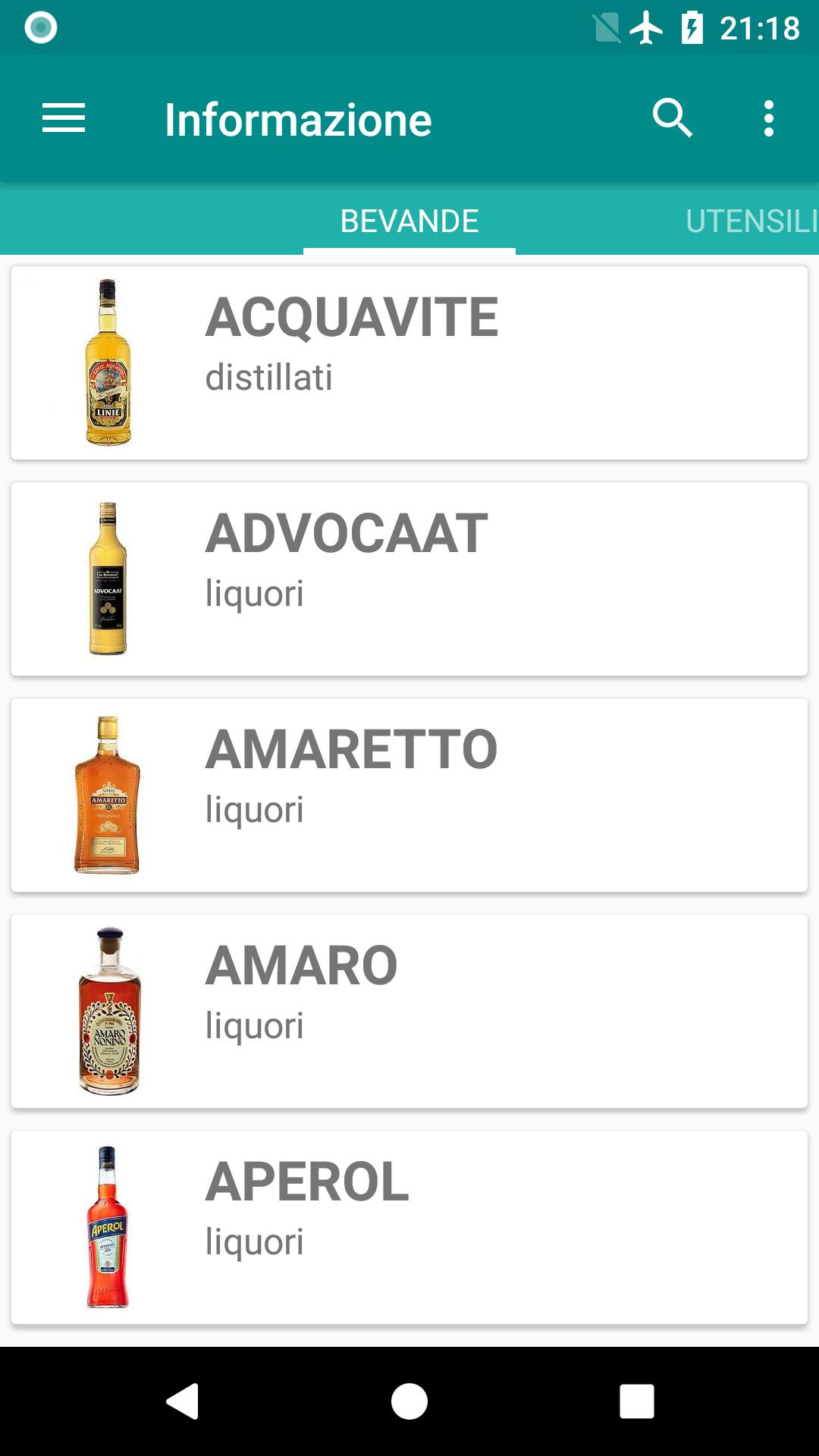This screenshot has height=1456, width=819.
Task: Open the three-dot overflow menu
Action: tap(769, 118)
